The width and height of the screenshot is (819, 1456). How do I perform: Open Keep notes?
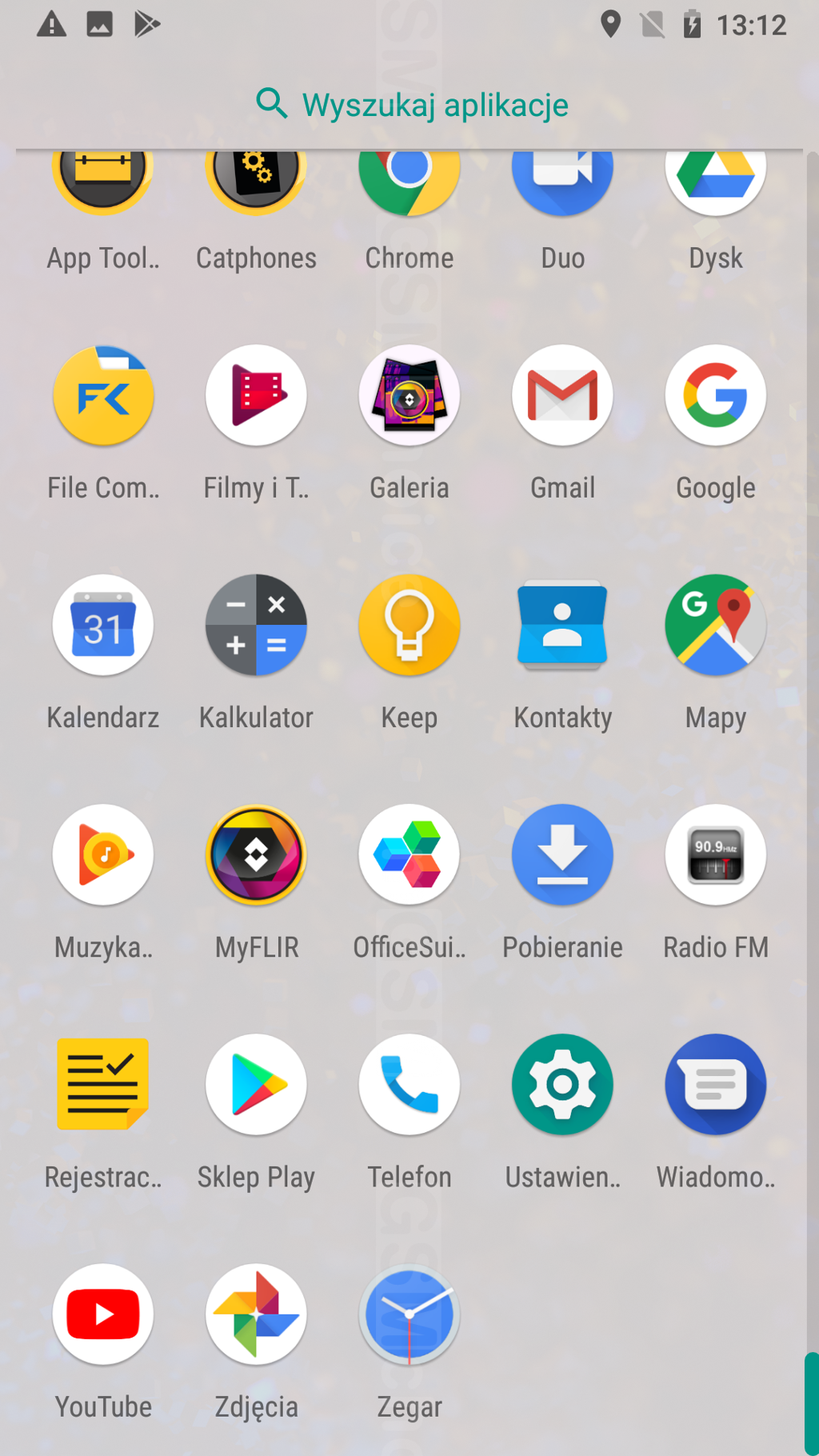click(409, 626)
